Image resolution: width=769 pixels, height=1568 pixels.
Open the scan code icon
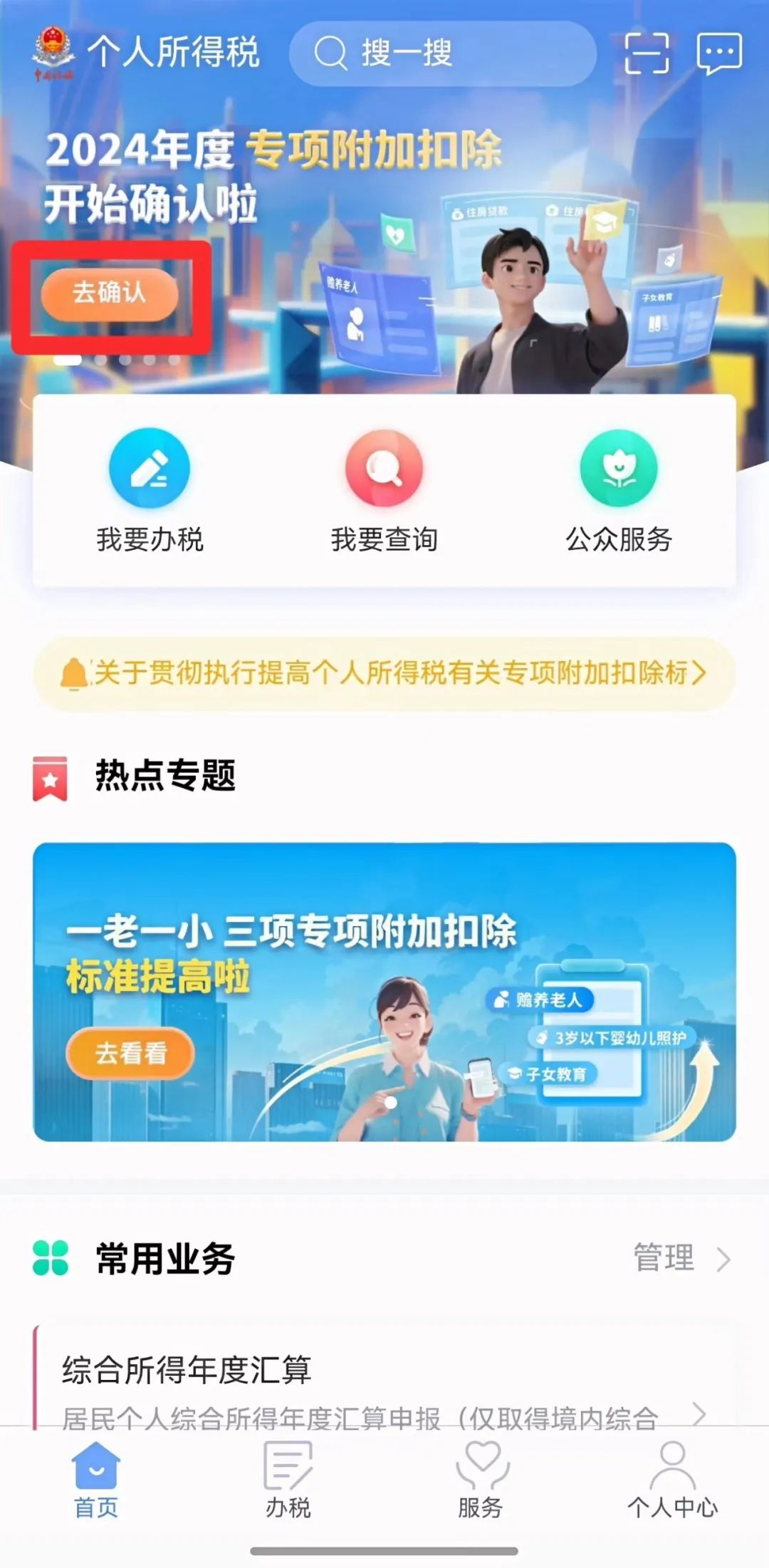tap(647, 53)
